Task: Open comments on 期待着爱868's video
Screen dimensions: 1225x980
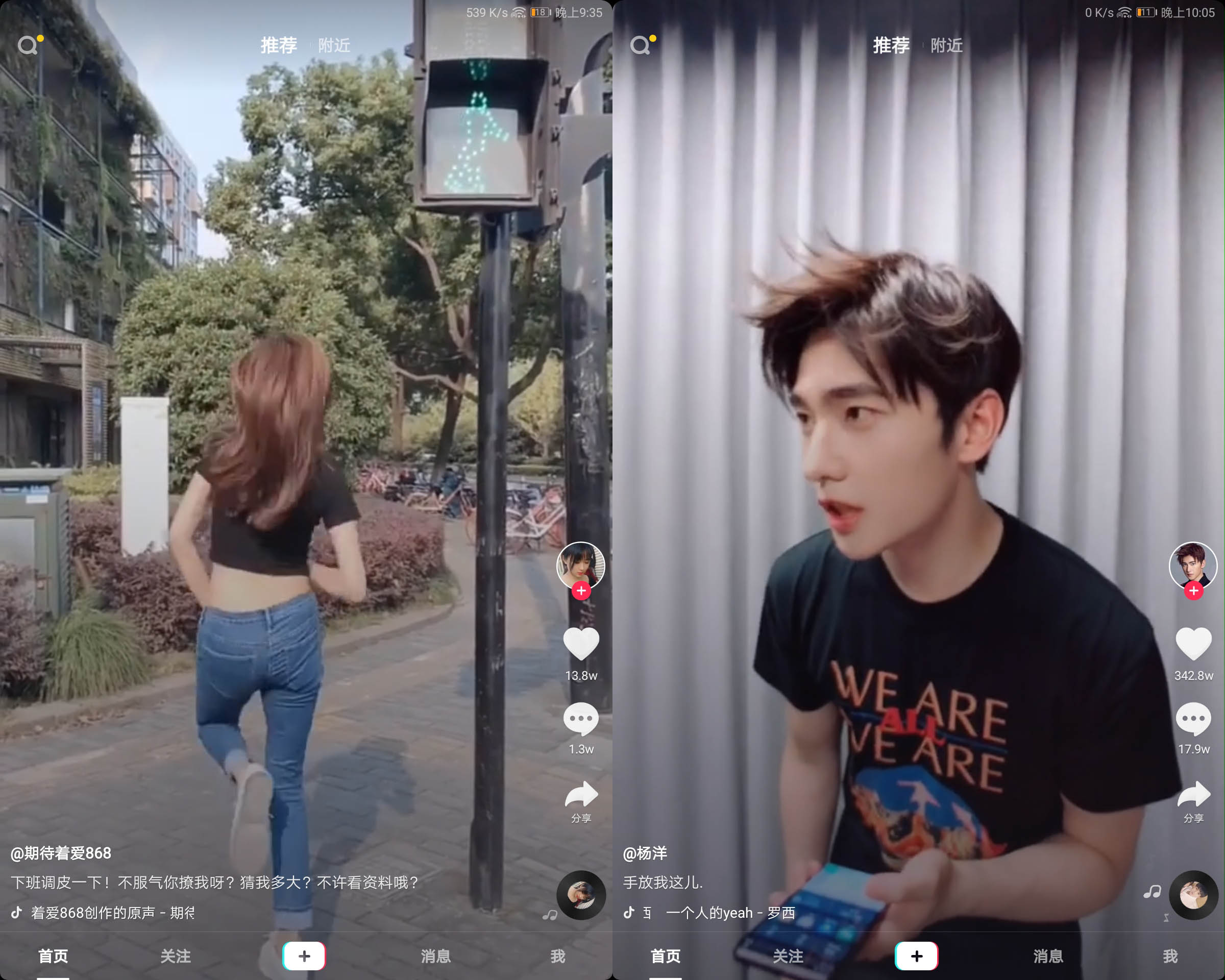Action: [x=581, y=719]
